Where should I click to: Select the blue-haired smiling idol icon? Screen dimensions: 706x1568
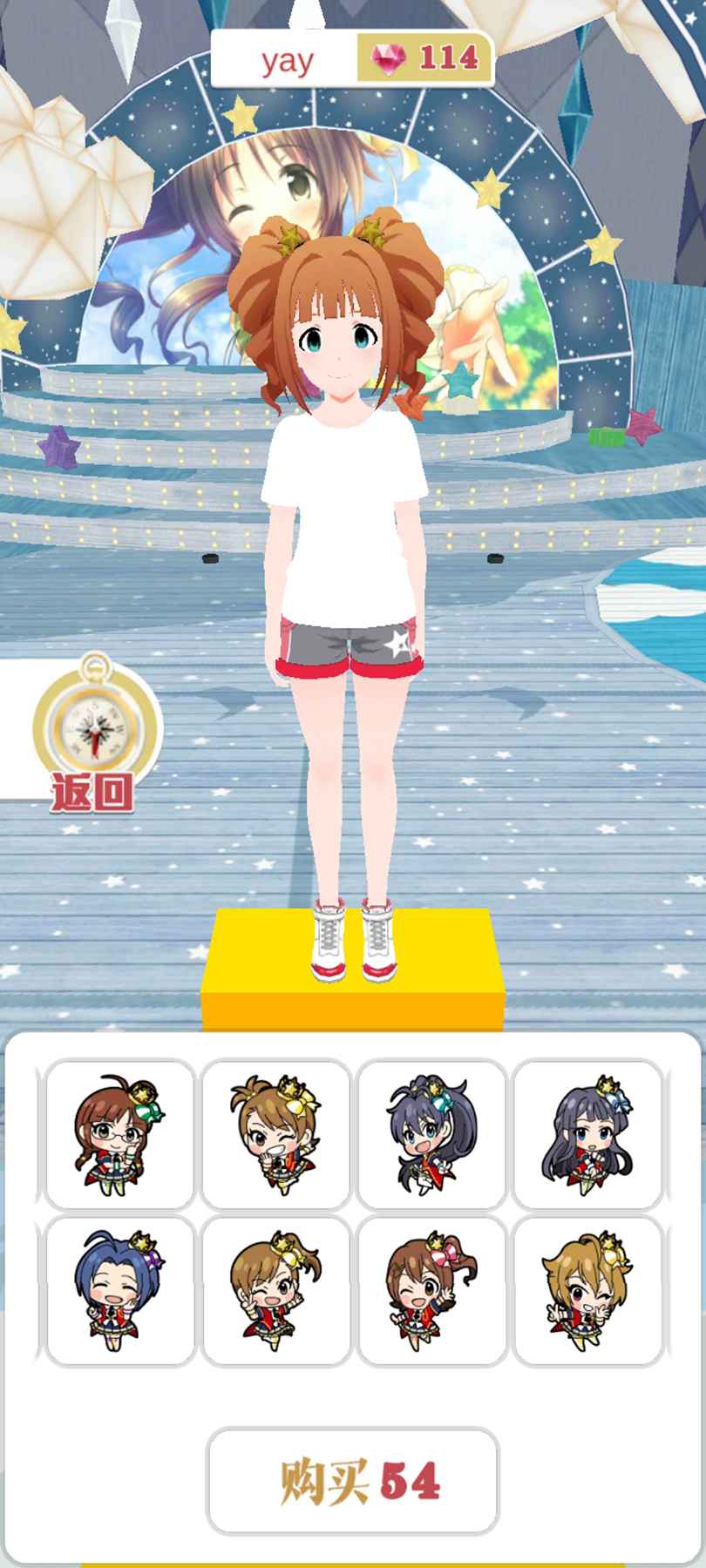[x=119, y=1287]
